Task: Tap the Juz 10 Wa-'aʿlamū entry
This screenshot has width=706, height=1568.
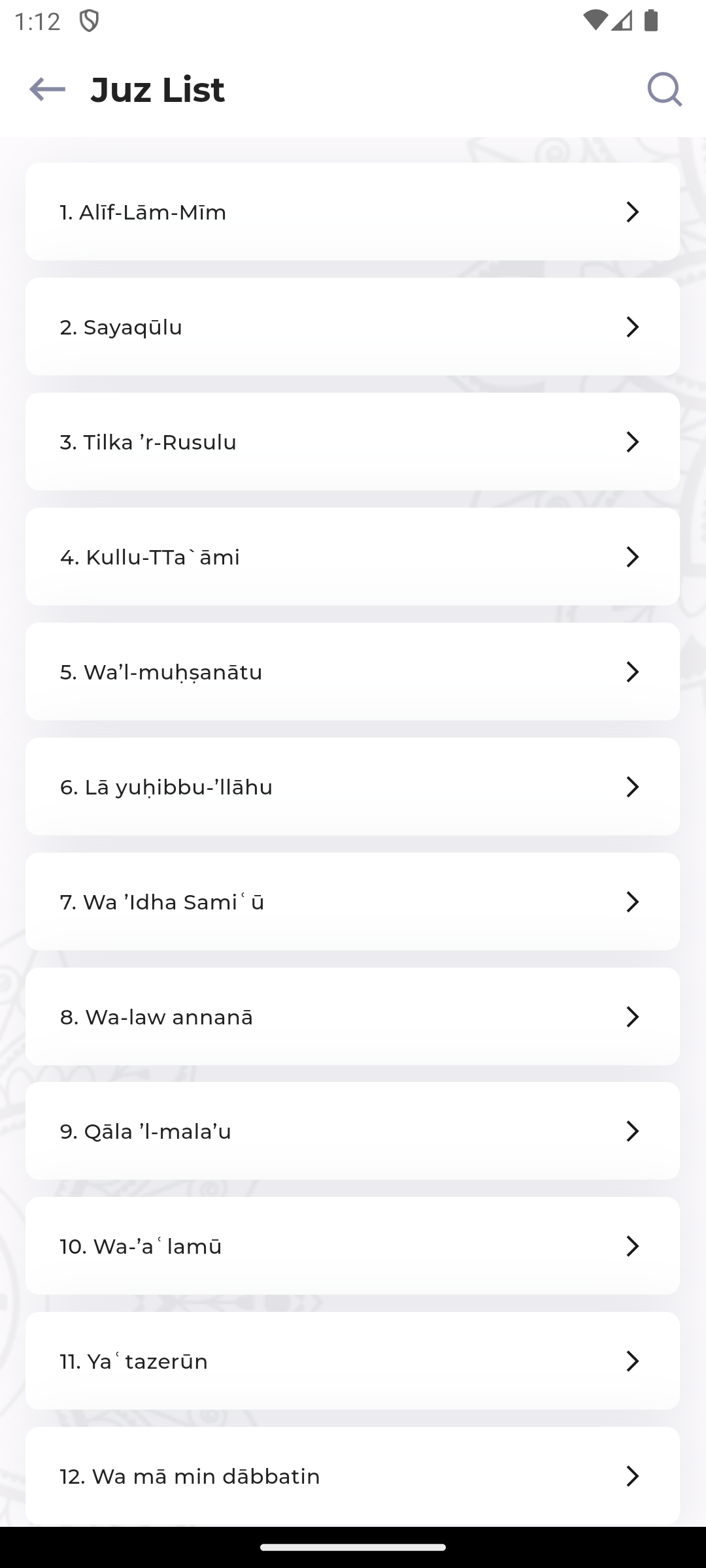Action: coord(352,1246)
